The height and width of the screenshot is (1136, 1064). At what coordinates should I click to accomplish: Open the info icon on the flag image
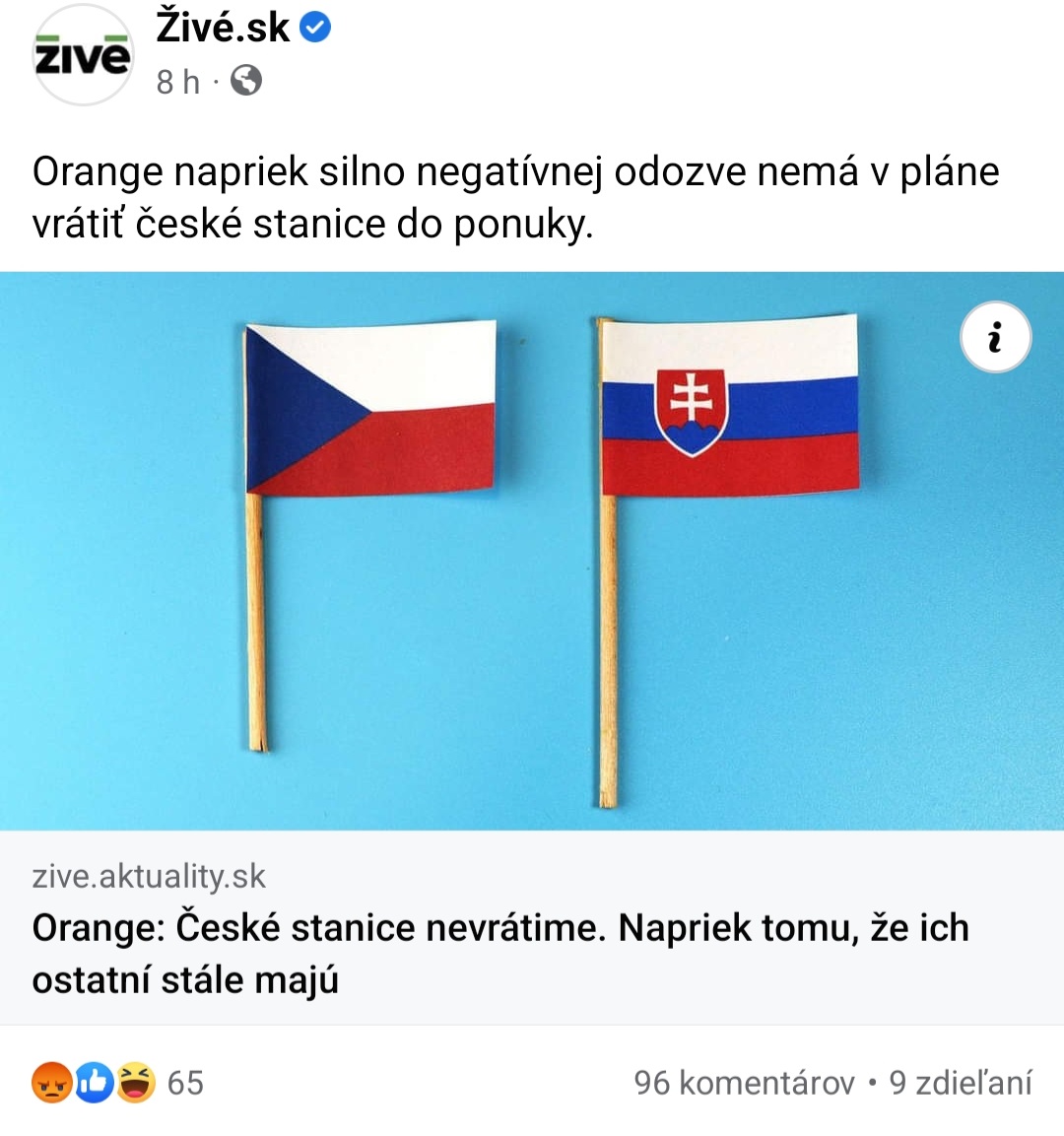(x=995, y=337)
